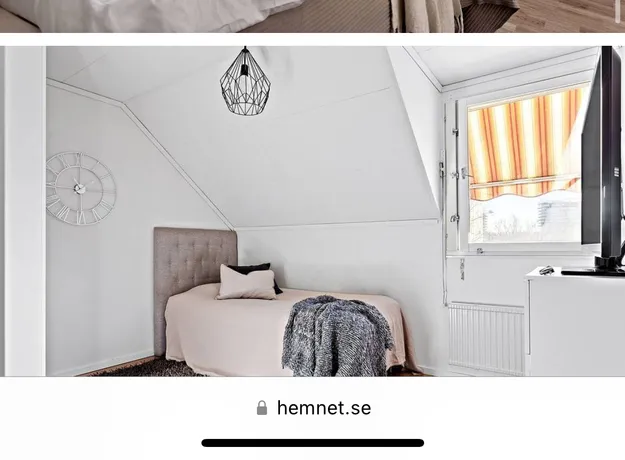Open the partially visible photo above
The image size is (625, 460).
pos(312,15)
